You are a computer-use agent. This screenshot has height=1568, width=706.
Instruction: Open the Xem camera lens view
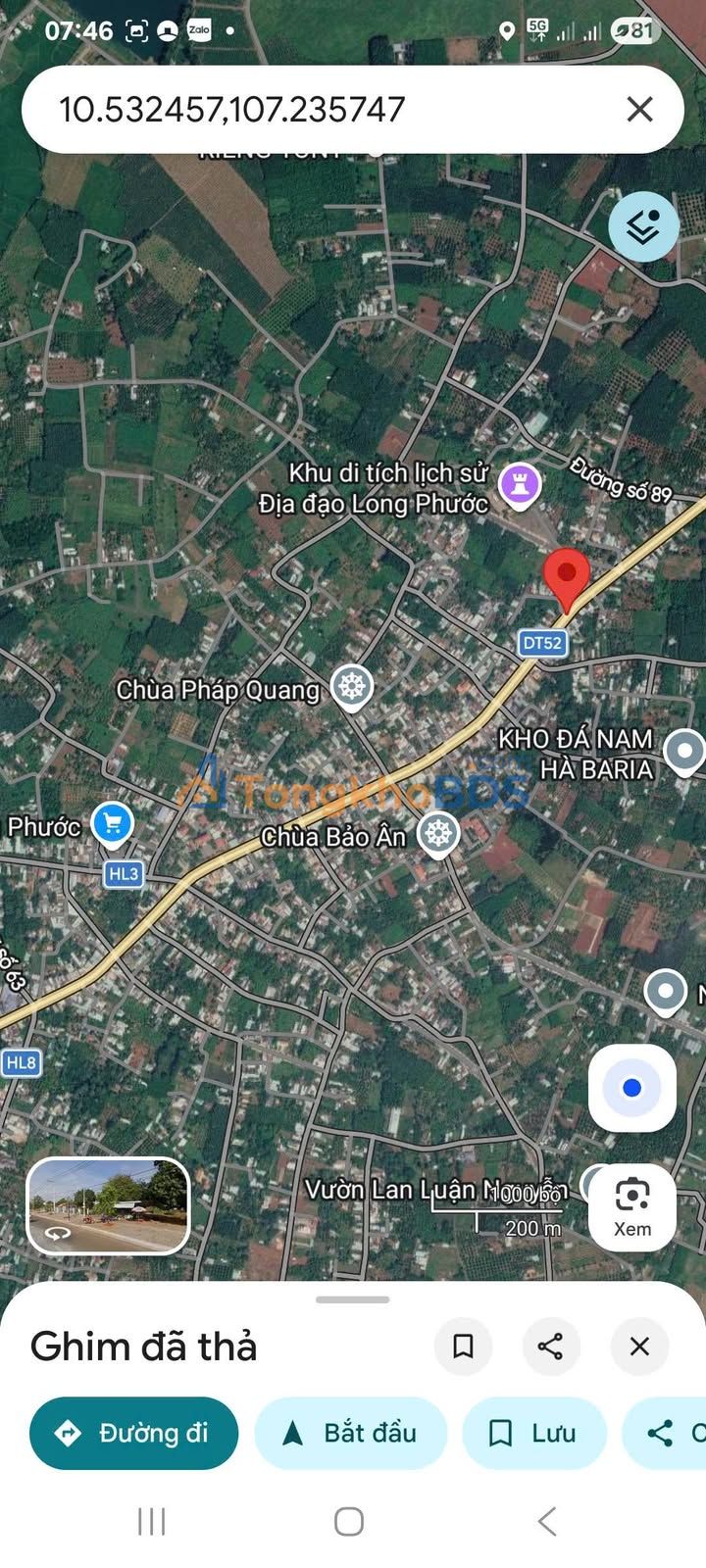click(x=631, y=1206)
